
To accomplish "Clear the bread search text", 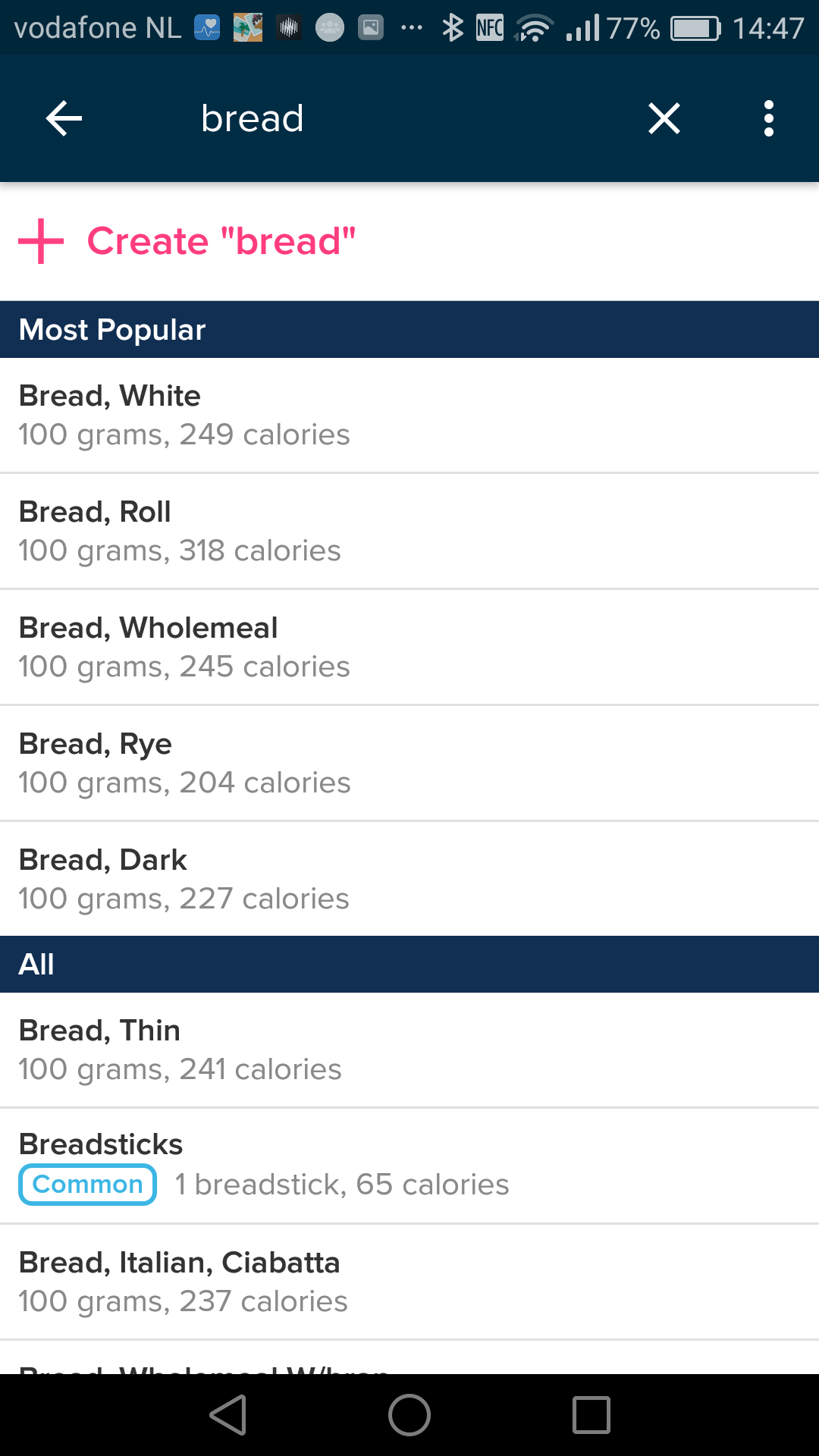I will coord(664,118).
